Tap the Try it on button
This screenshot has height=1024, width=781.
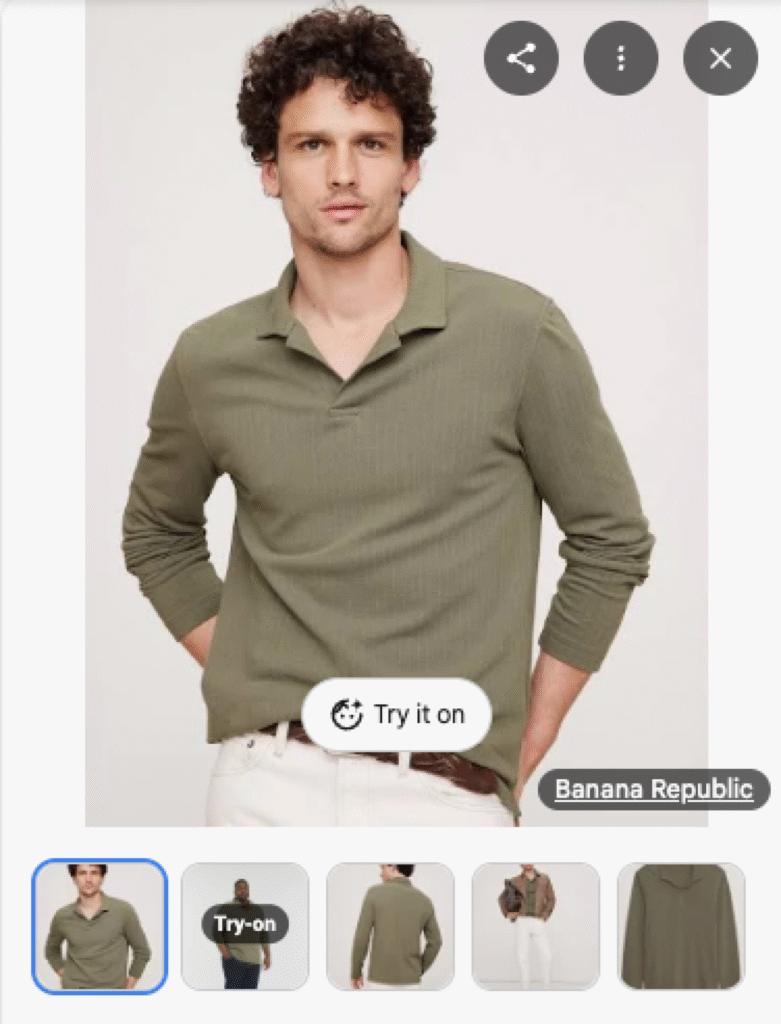397,715
